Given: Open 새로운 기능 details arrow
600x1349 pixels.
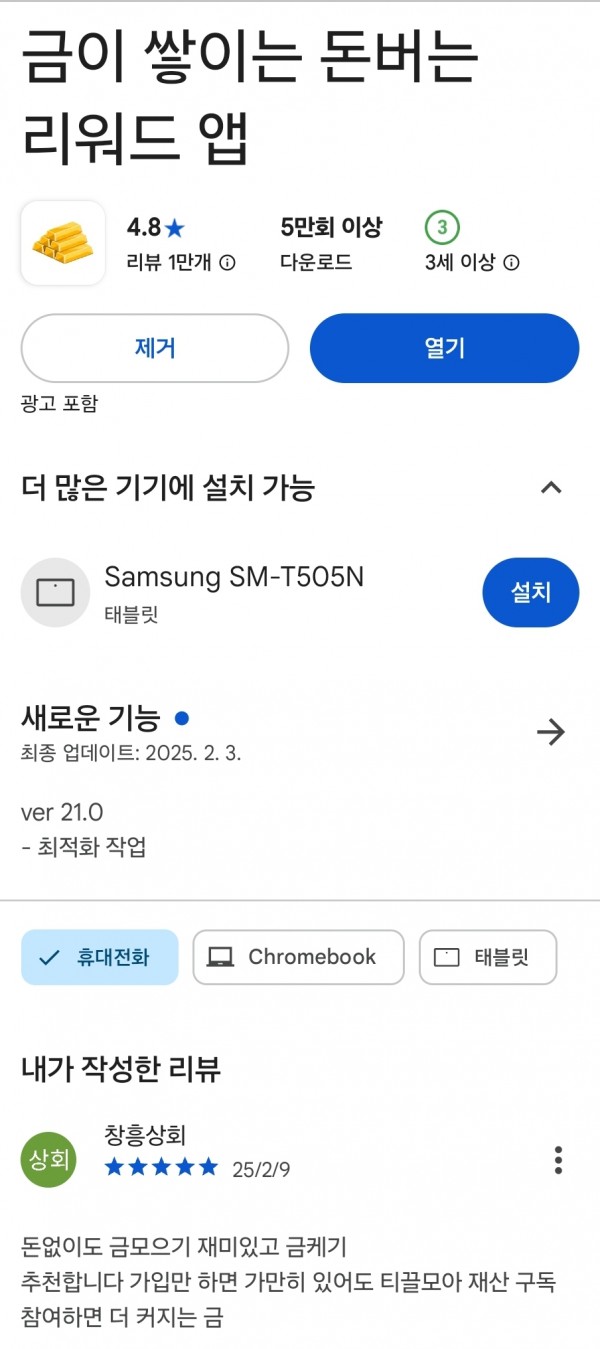Looking at the screenshot, I should (551, 733).
